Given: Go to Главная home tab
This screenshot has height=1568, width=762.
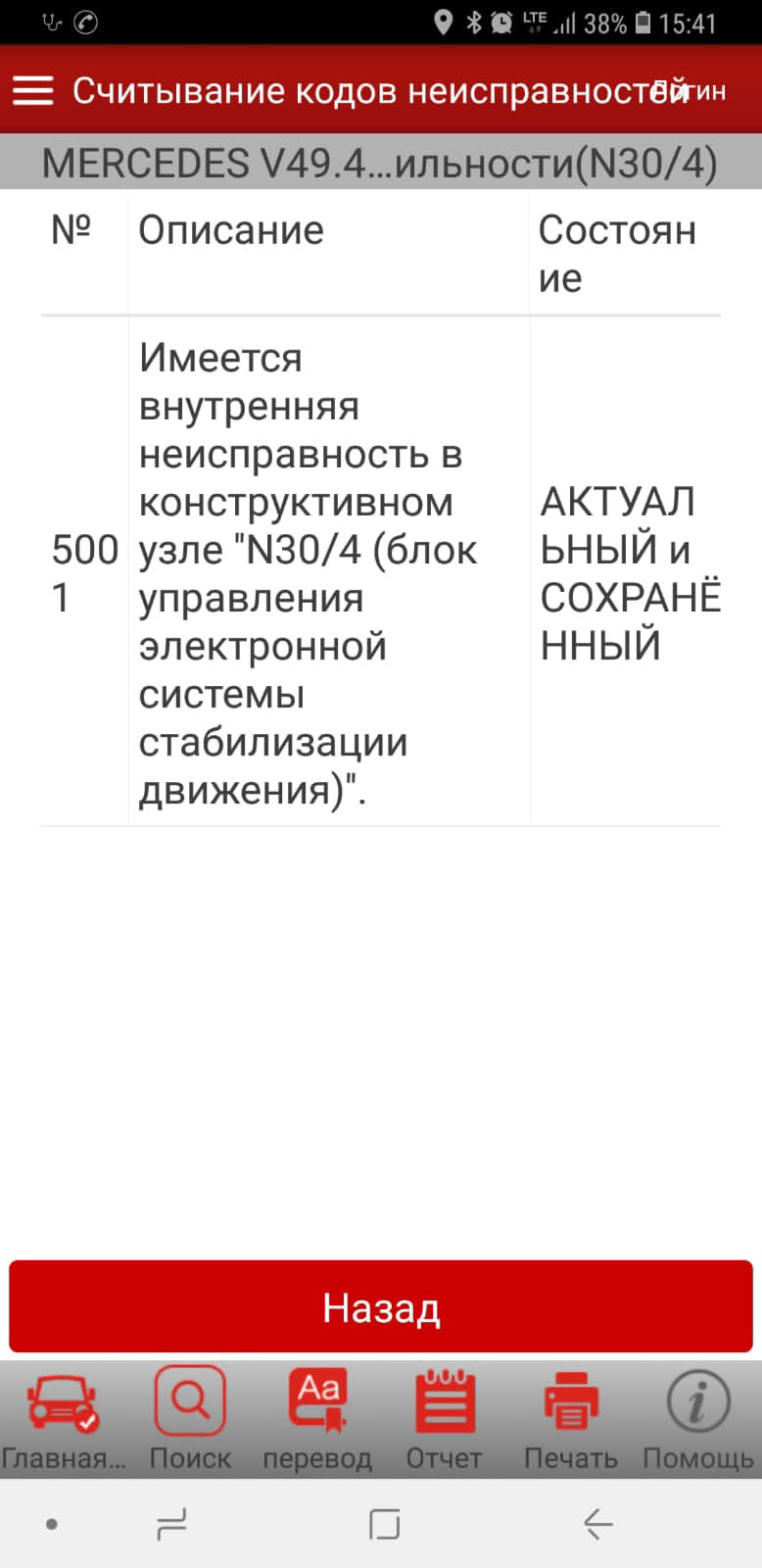Looking at the screenshot, I should point(63,1419).
